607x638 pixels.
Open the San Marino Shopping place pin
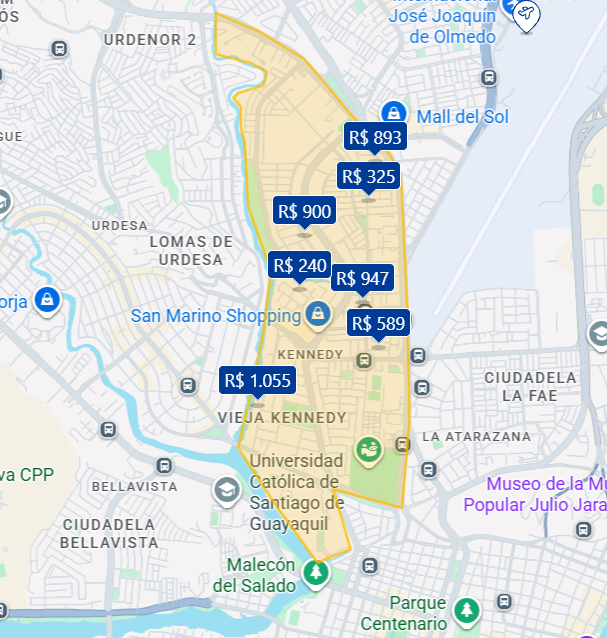click(x=318, y=314)
